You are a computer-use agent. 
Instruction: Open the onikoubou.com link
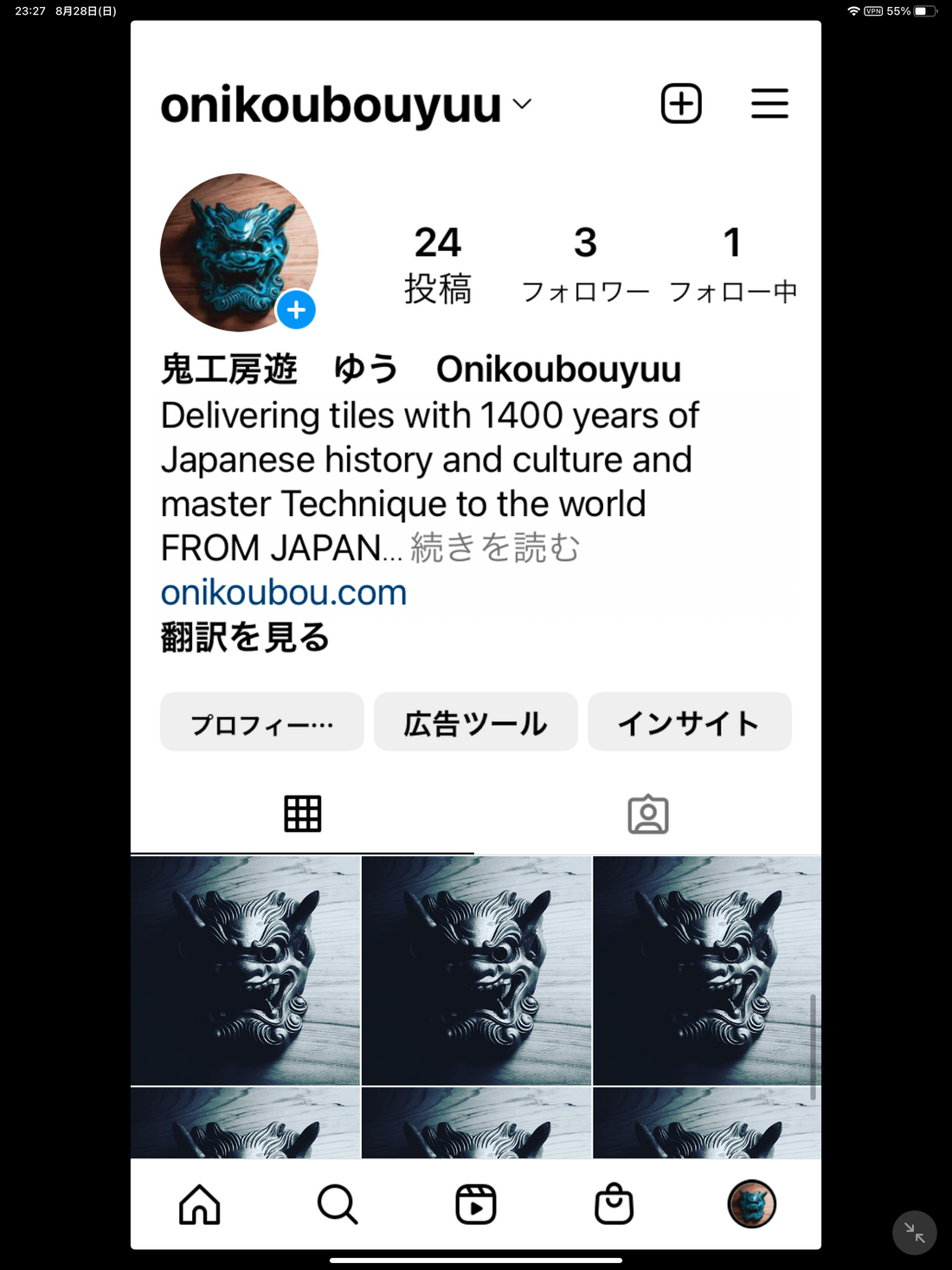(284, 593)
